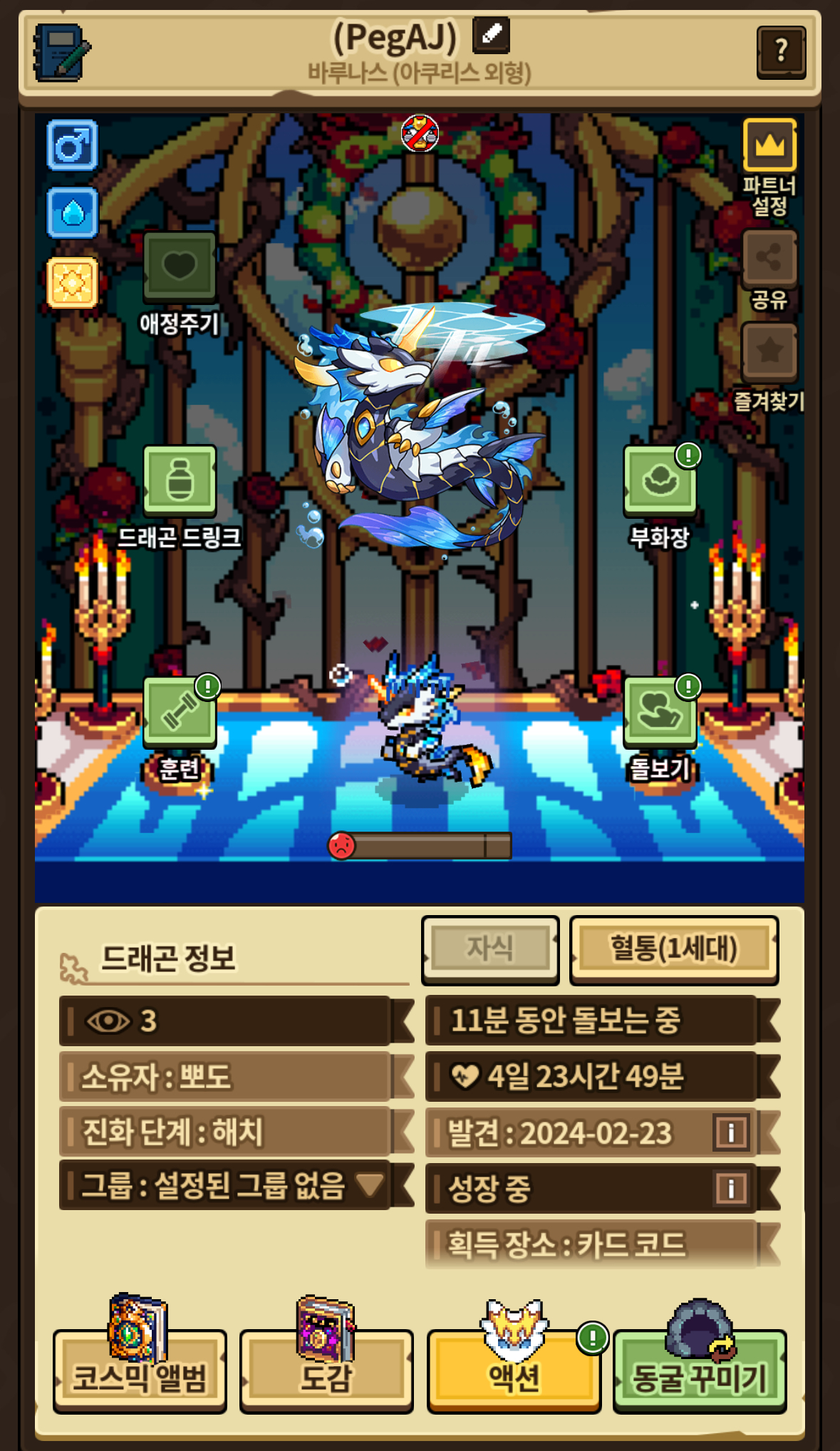Image resolution: width=840 pixels, height=1451 pixels.
Task: Open the notebook icon in header
Action: pos(61,52)
